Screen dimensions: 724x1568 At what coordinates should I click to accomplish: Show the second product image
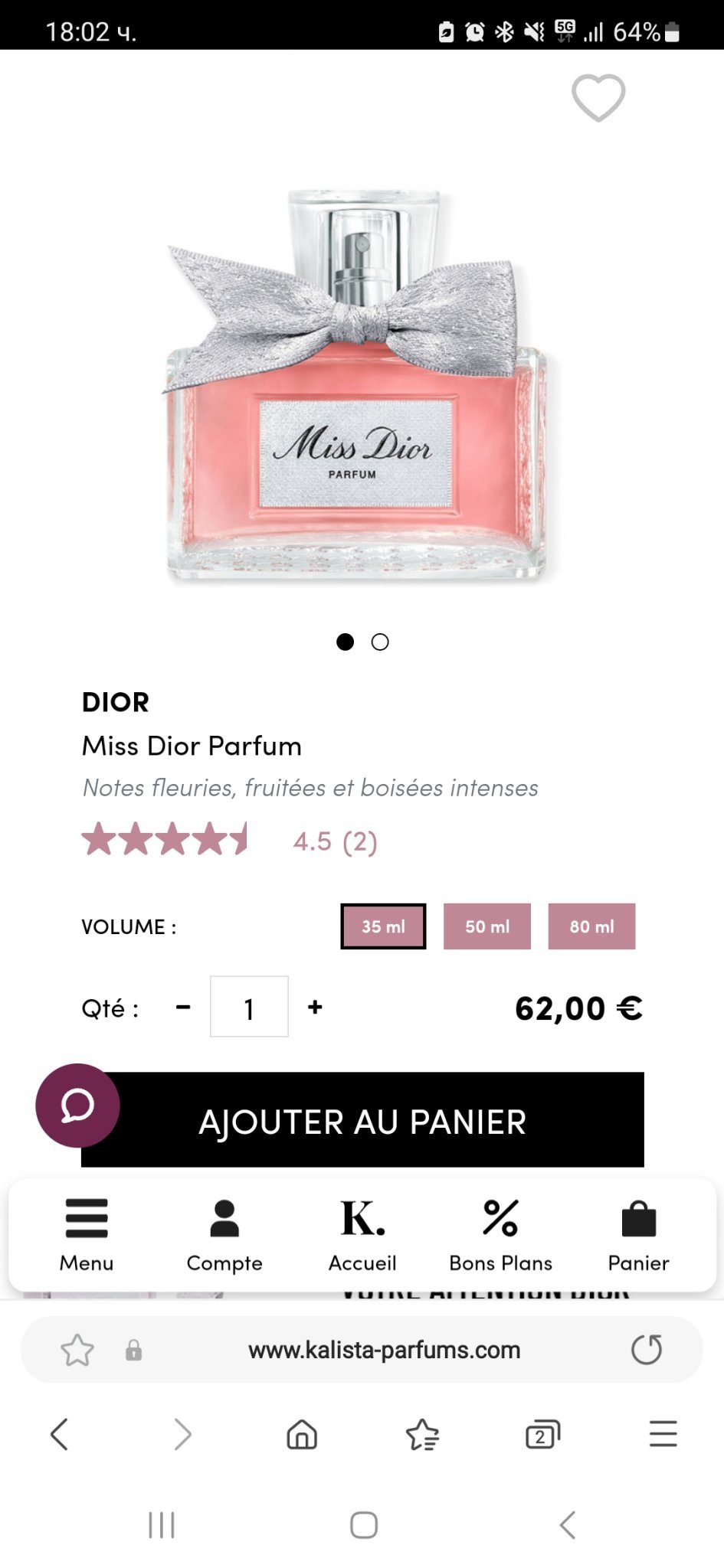pos(380,642)
